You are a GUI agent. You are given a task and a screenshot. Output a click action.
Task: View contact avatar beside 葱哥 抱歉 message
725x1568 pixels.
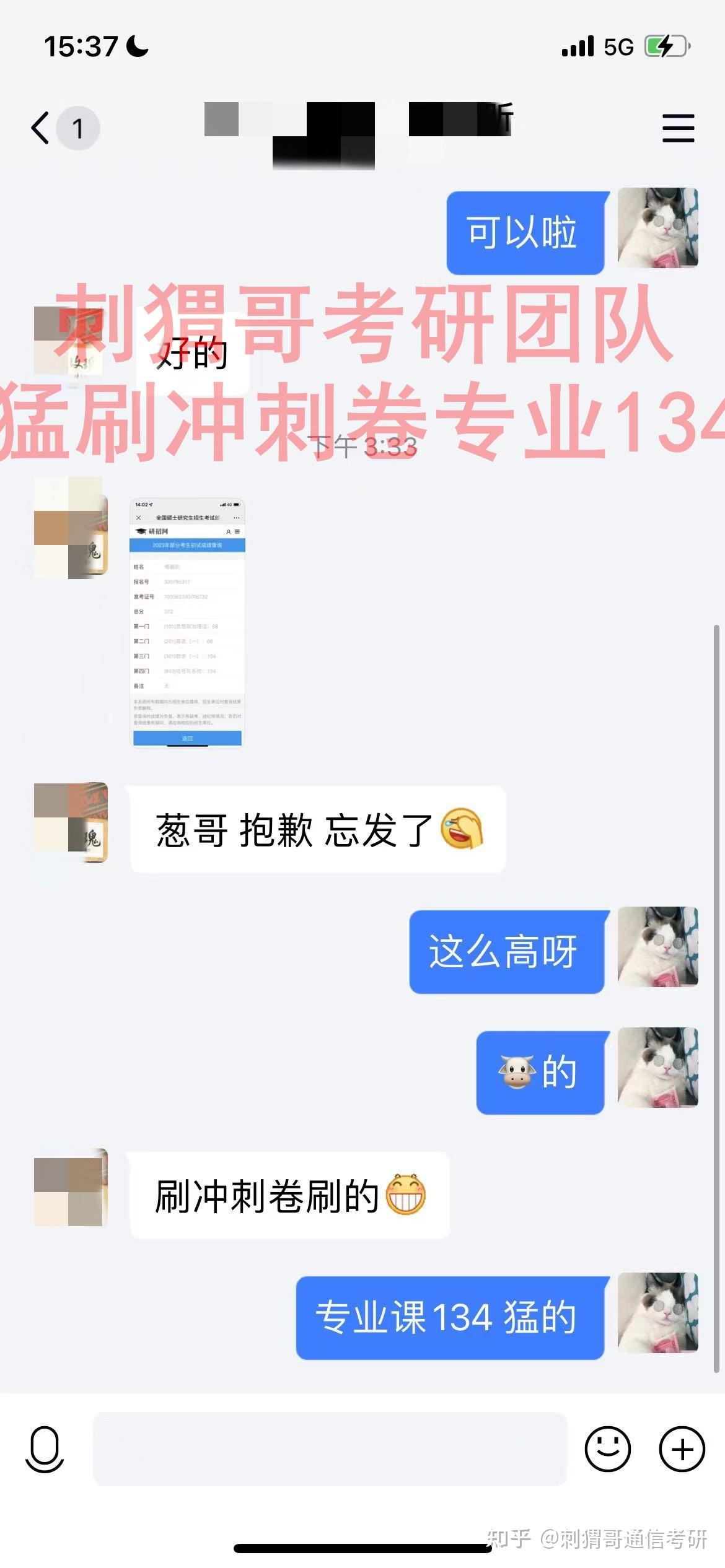pos(71,822)
